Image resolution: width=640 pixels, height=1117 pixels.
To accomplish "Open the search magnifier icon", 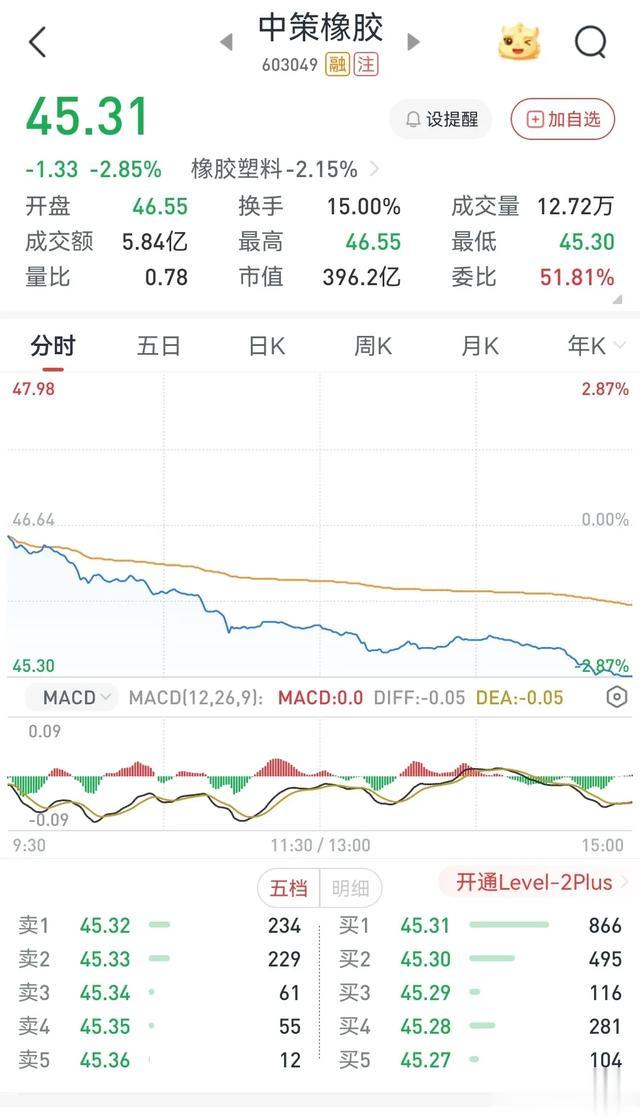I will 591,42.
